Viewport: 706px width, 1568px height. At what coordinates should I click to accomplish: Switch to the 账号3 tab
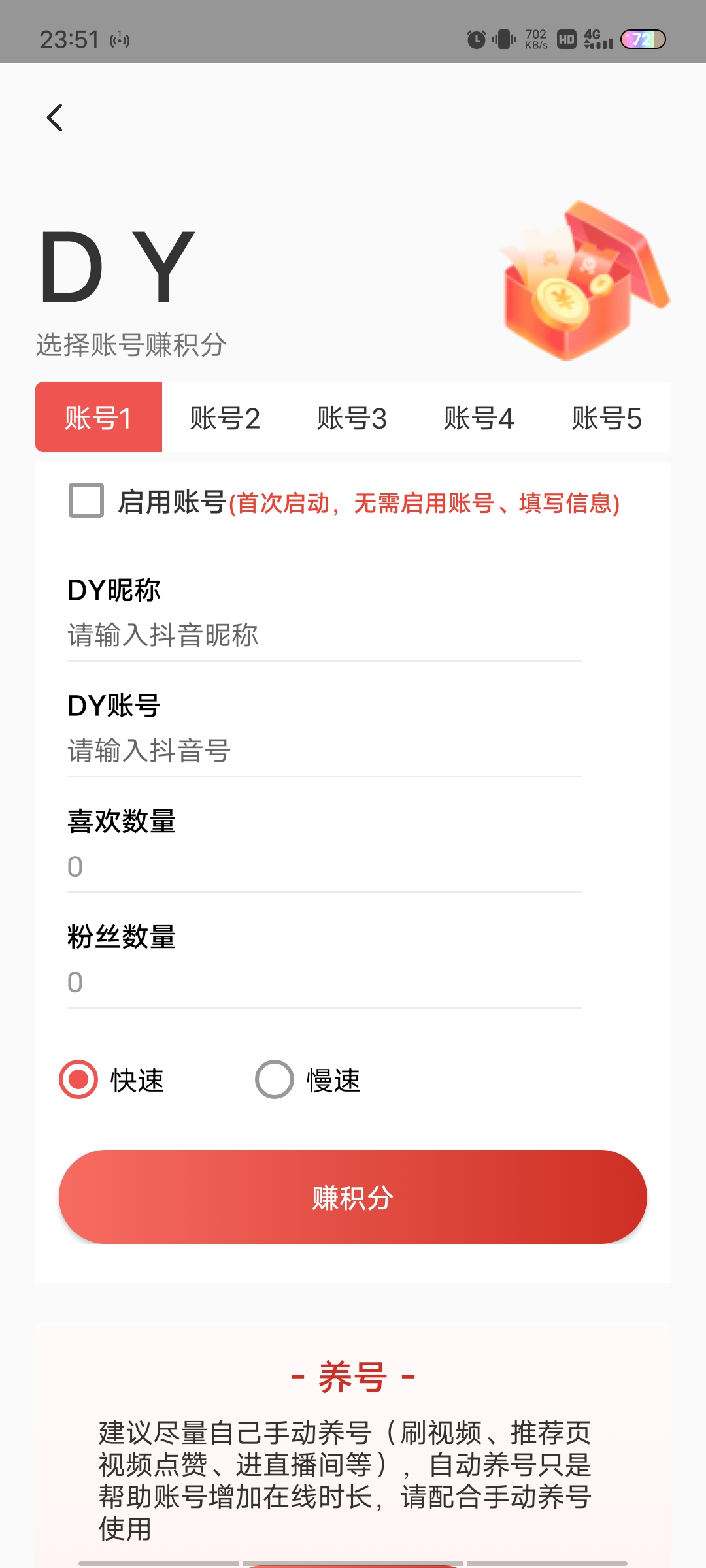352,417
